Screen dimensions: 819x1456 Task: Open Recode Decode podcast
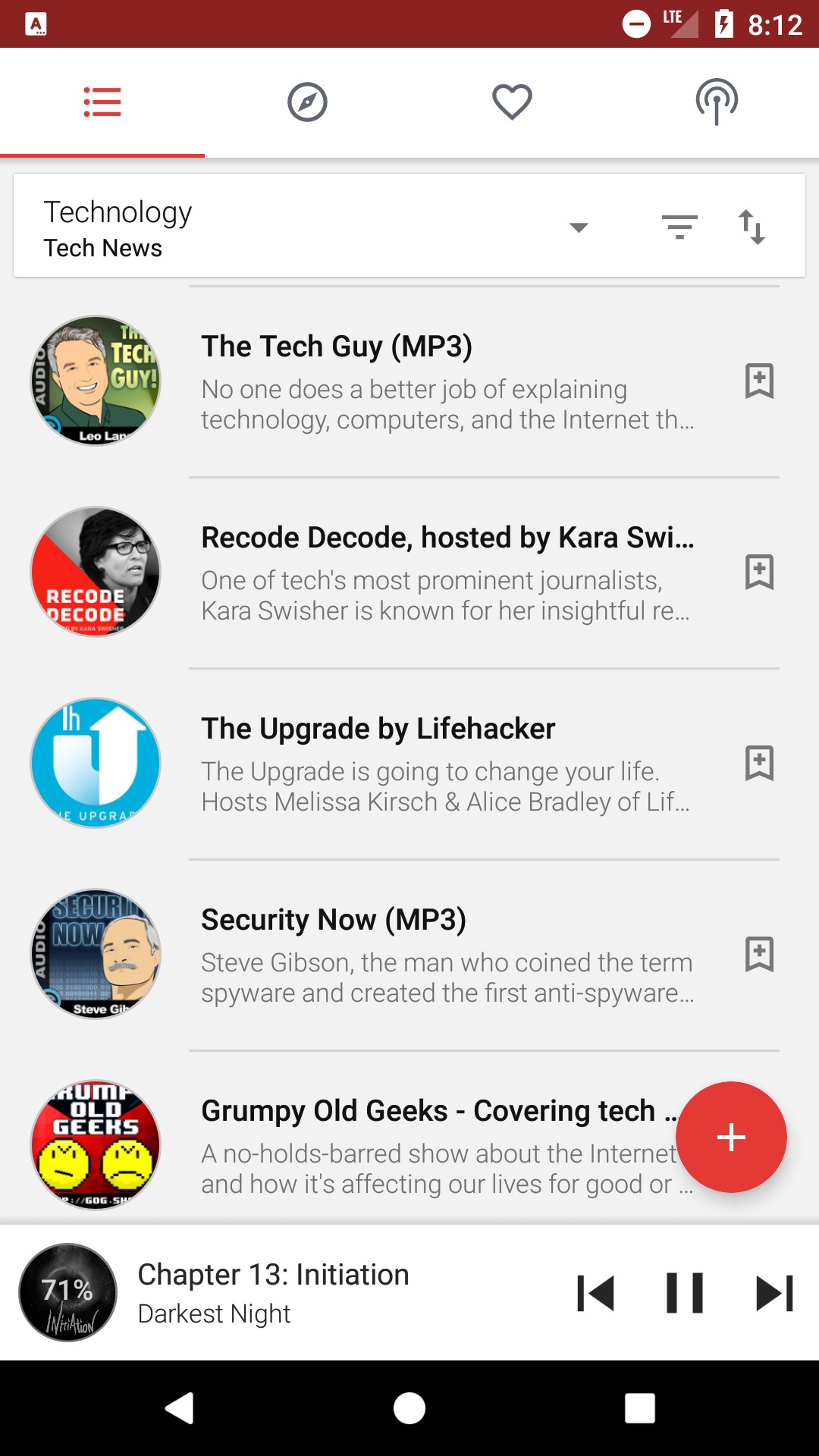(x=446, y=573)
